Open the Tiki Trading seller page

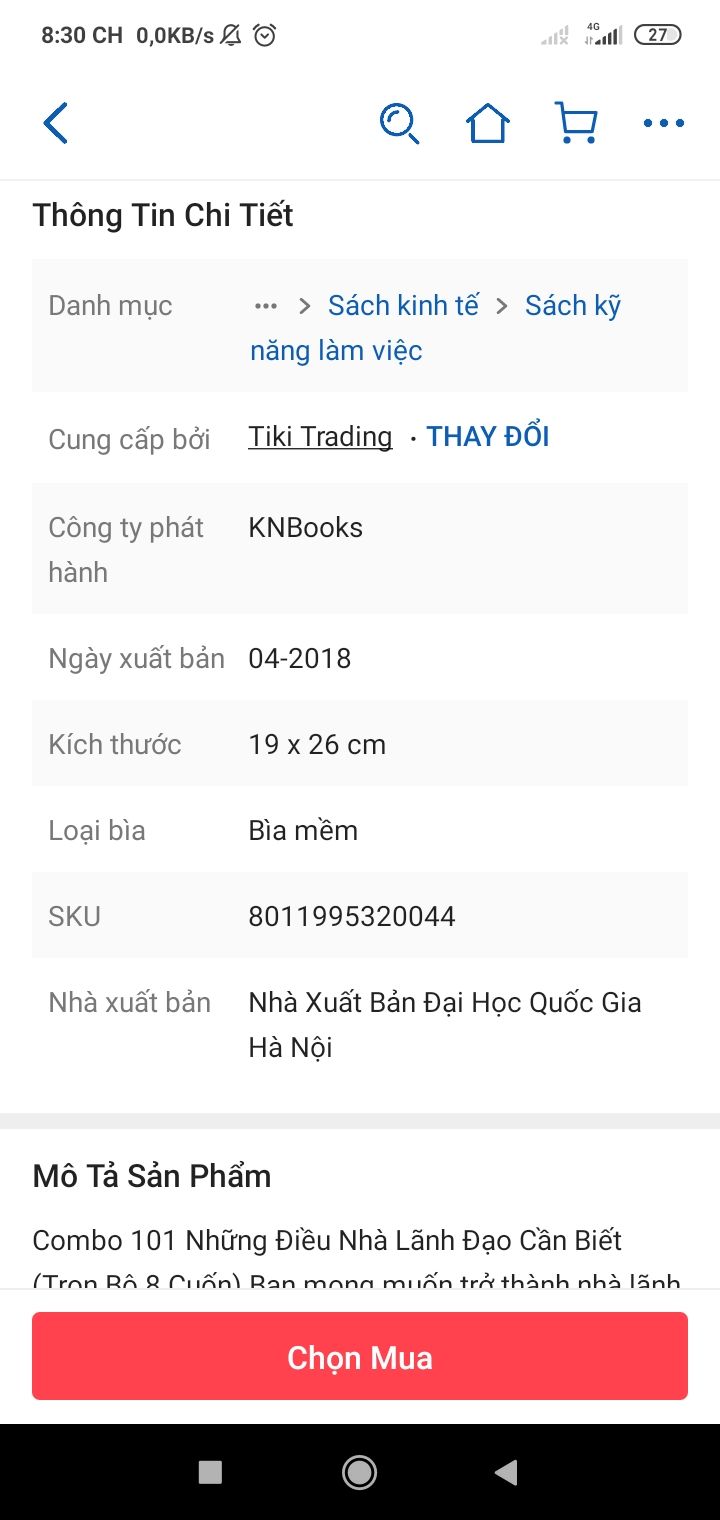click(320, 435)
